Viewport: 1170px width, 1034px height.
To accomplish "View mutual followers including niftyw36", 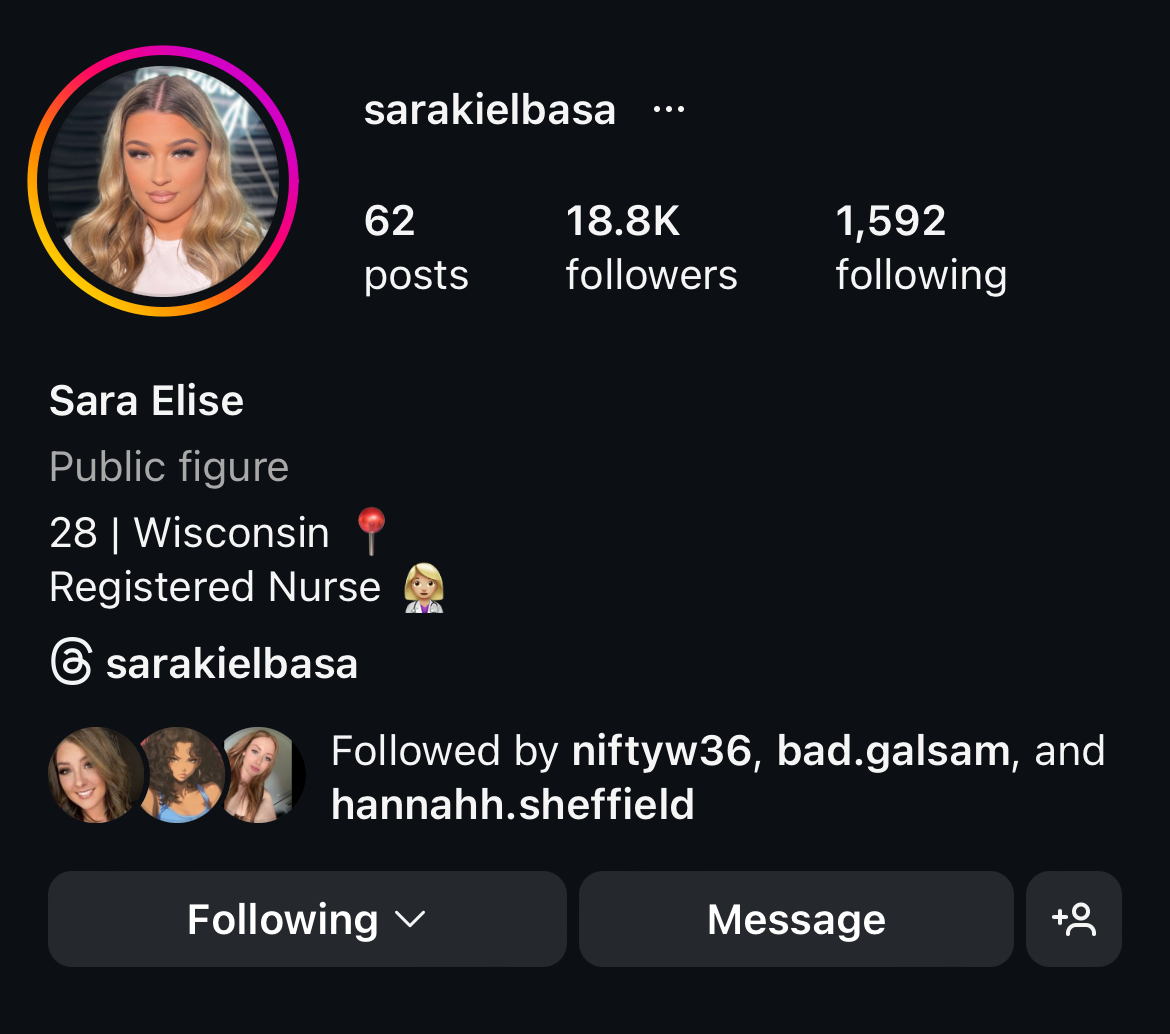I will tap(717, 777).
